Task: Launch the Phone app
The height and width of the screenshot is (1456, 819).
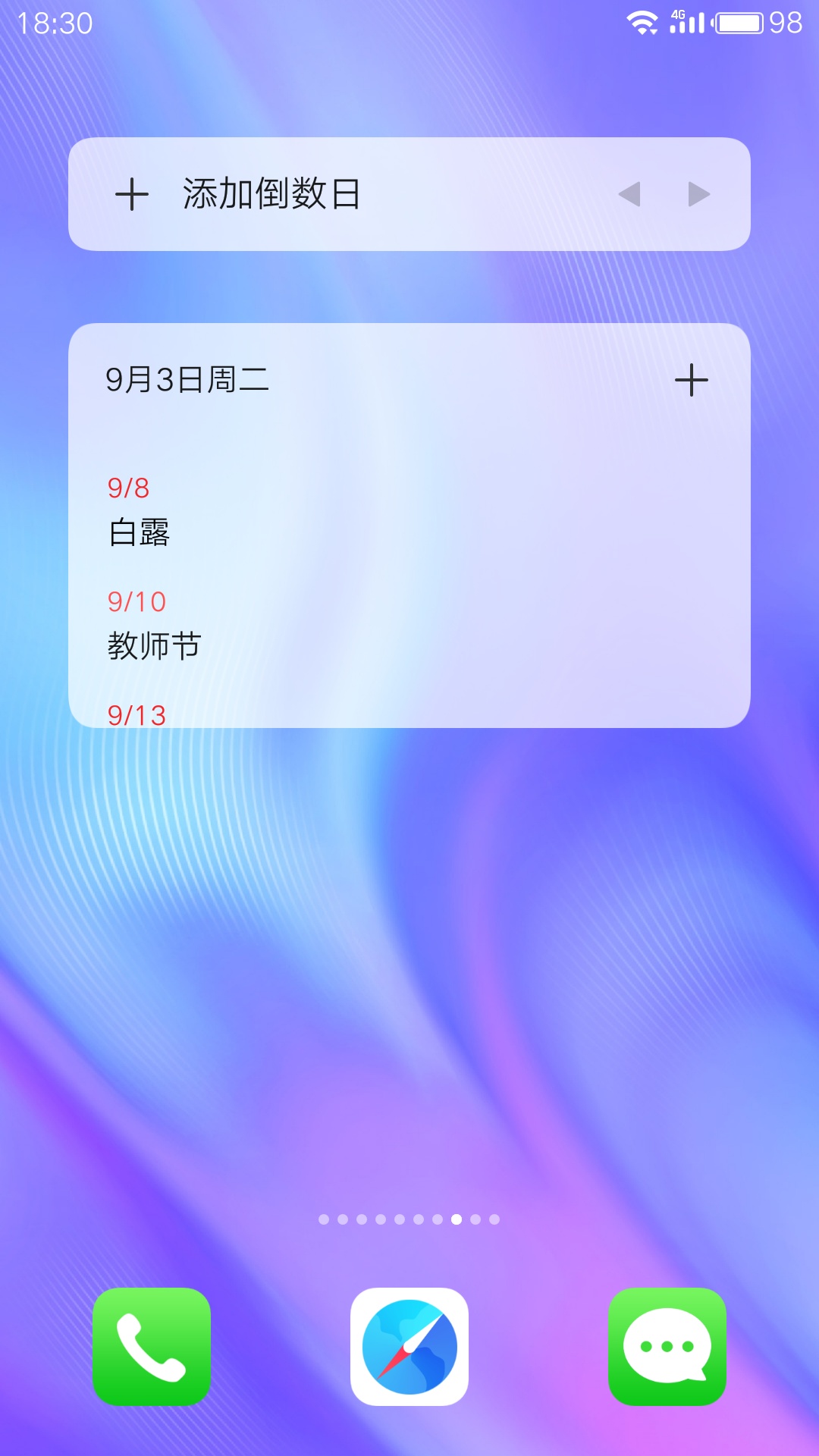Action: (x=152, y=1347)
